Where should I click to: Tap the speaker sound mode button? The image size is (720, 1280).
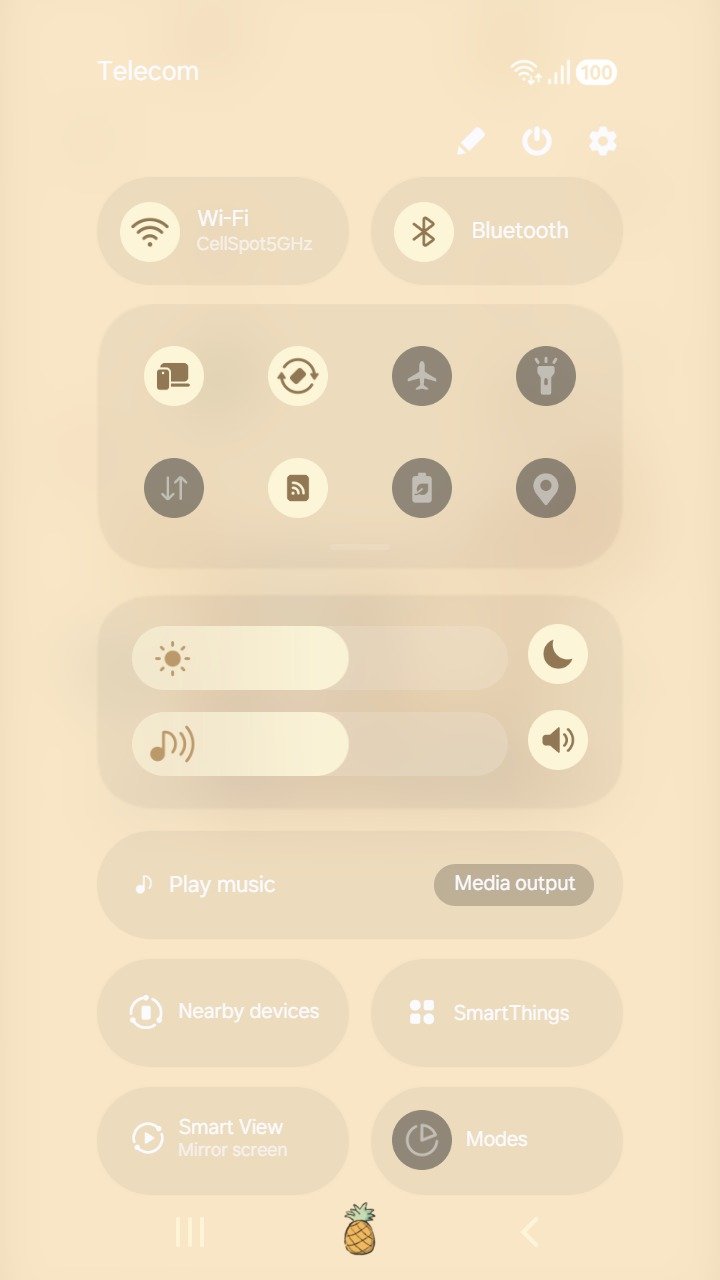(x=558, y=740)
